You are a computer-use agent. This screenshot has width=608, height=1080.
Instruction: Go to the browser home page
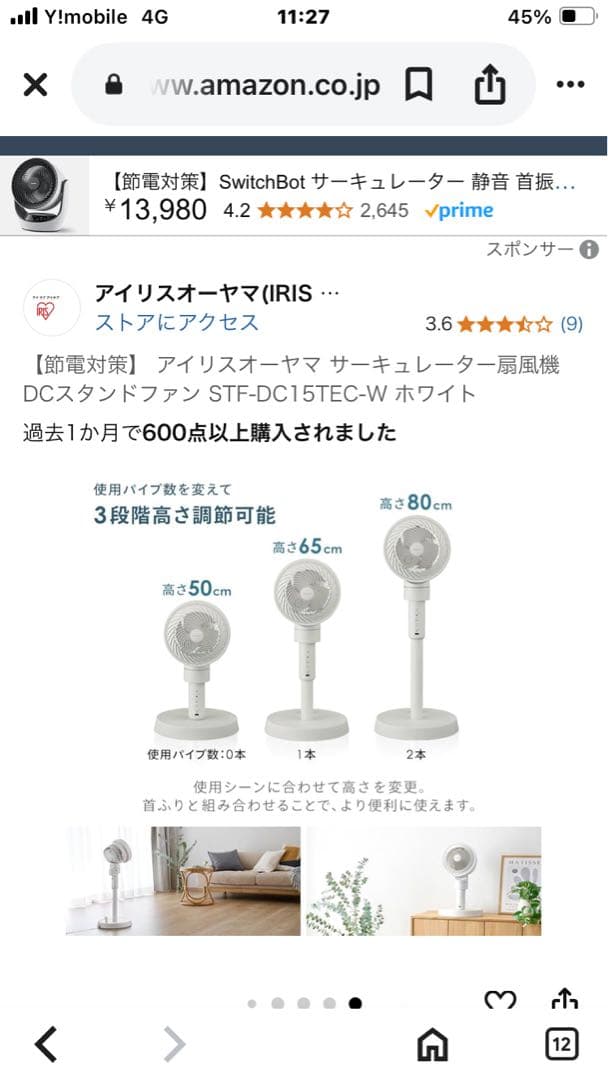point(432,1045)
